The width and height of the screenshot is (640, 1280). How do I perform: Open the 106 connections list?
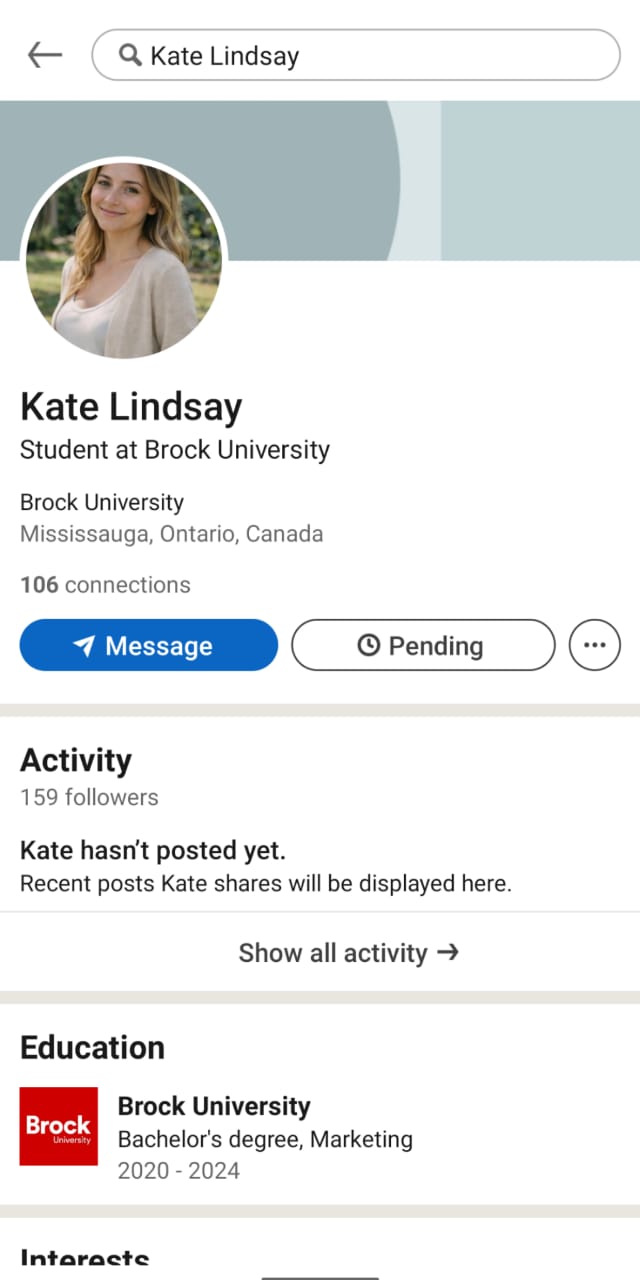coord(105,585)
